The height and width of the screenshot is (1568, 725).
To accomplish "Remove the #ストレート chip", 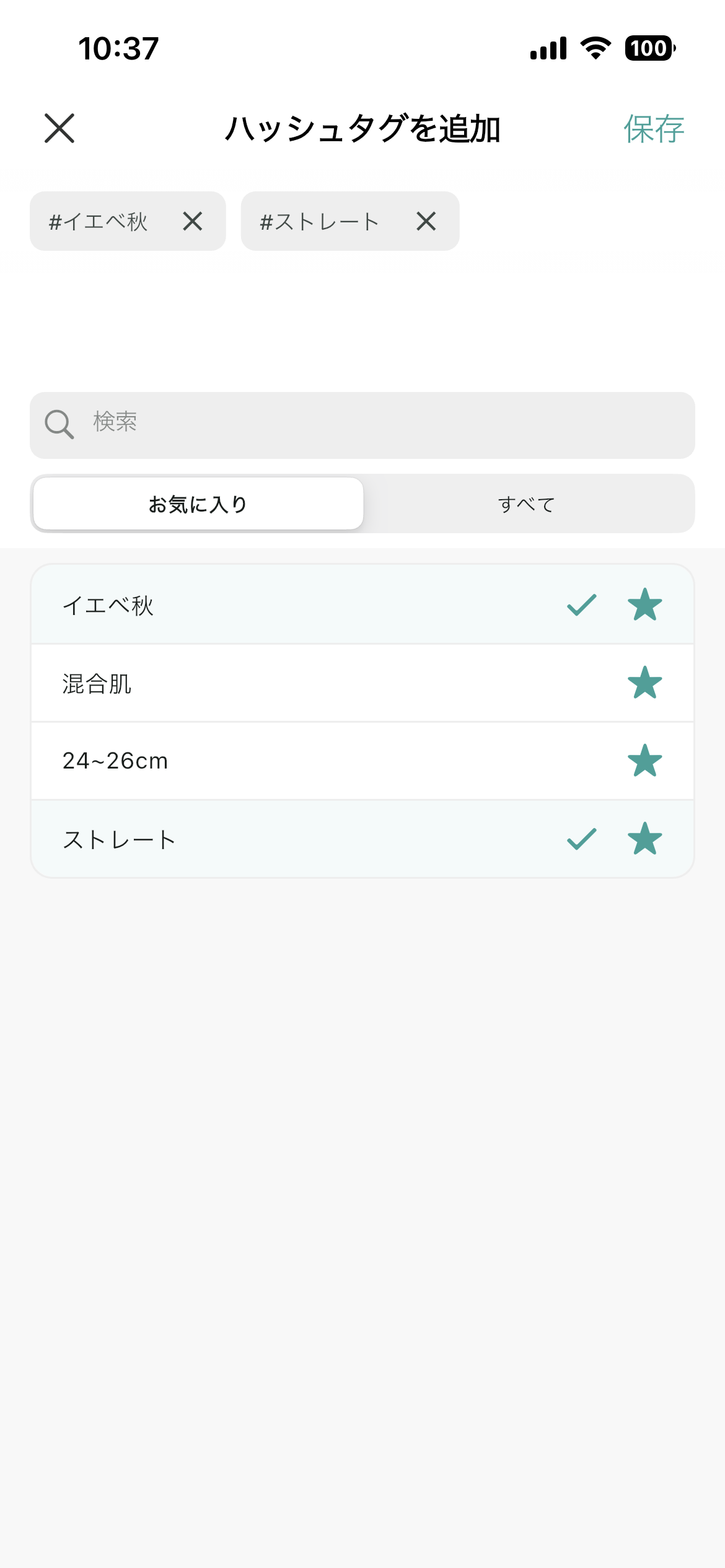I will click(x=426, y=221).
